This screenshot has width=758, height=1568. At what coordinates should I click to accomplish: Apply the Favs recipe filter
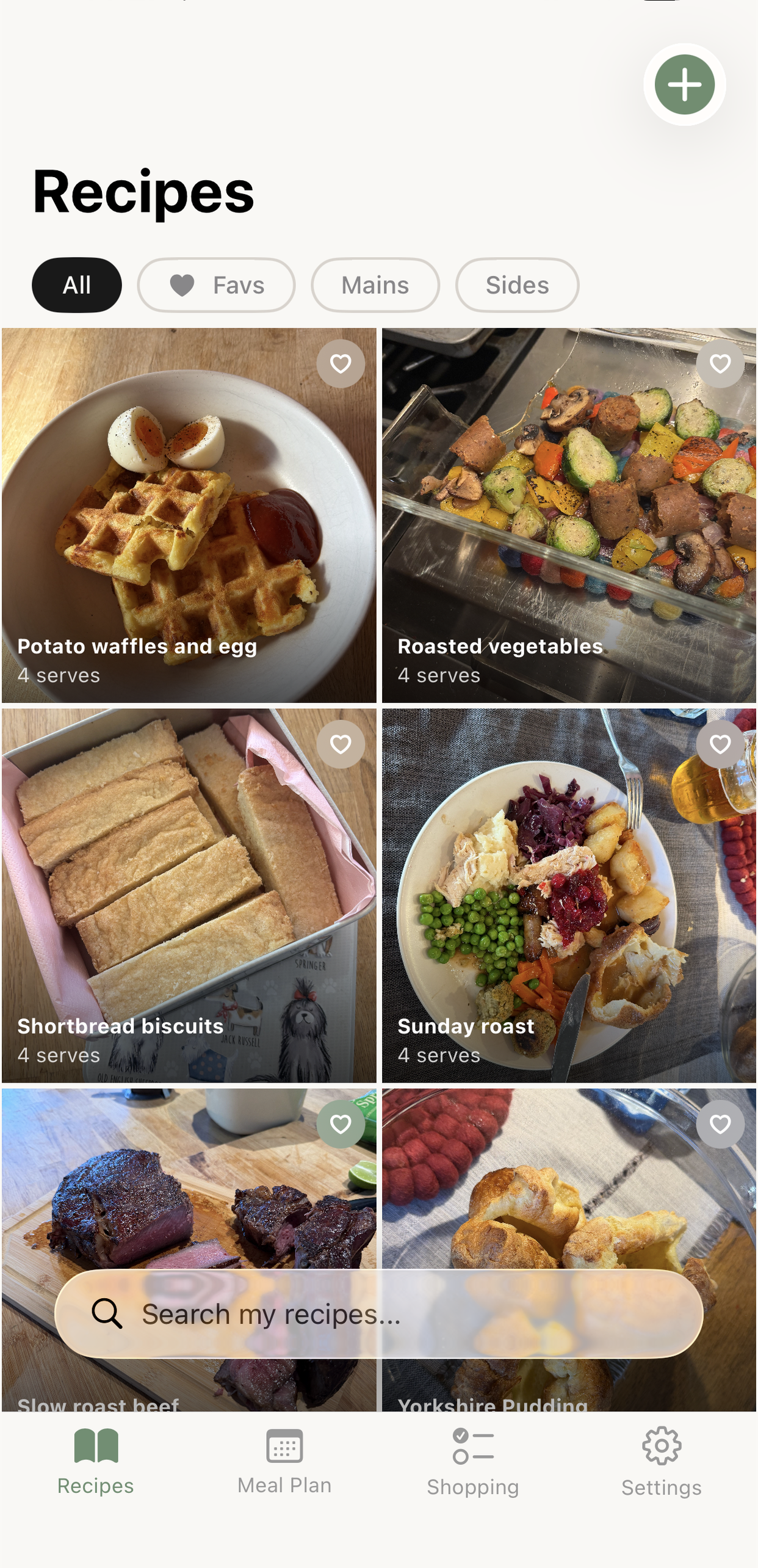(217, 285)
